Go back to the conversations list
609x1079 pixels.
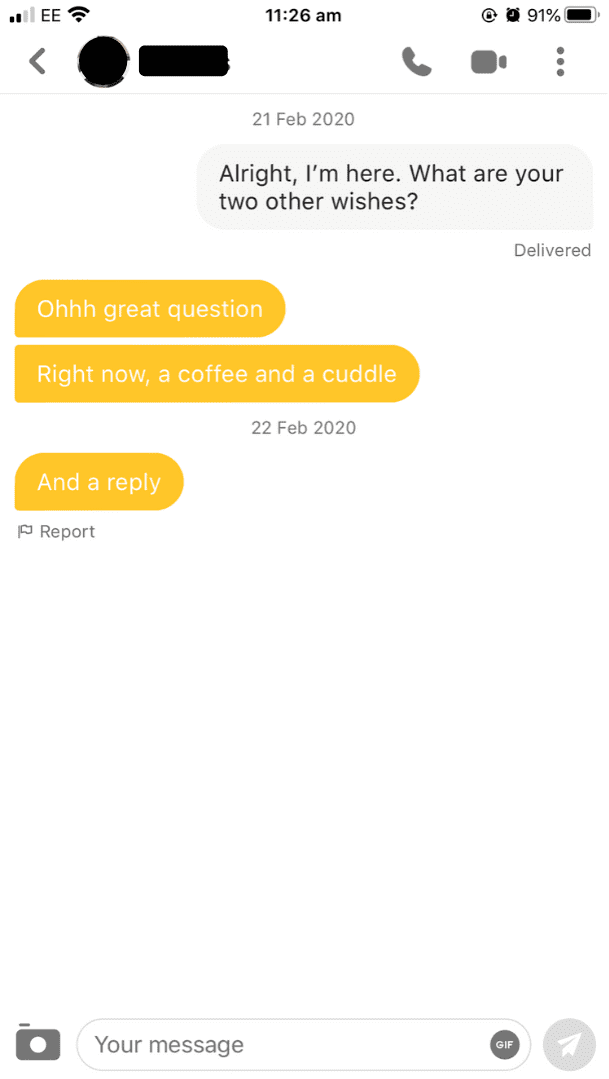[x=38, y=62]
